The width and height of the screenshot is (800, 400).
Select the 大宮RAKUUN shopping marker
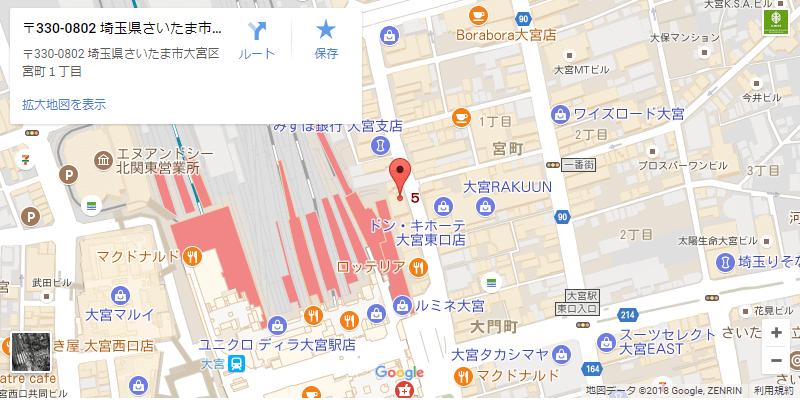point(487,207)
